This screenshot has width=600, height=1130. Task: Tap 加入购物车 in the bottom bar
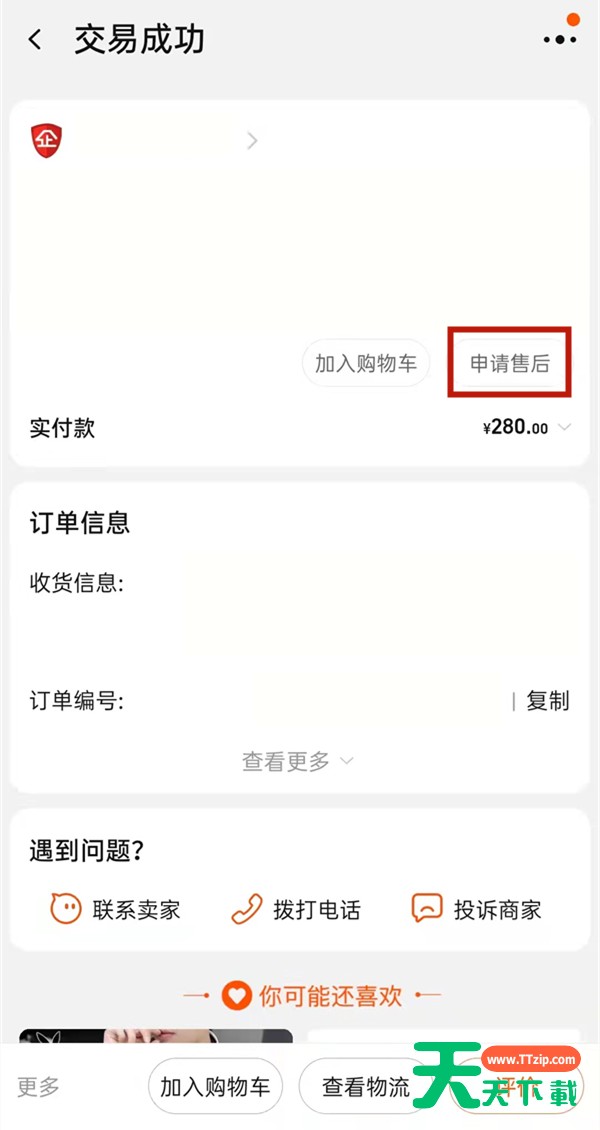[215, 1086]
